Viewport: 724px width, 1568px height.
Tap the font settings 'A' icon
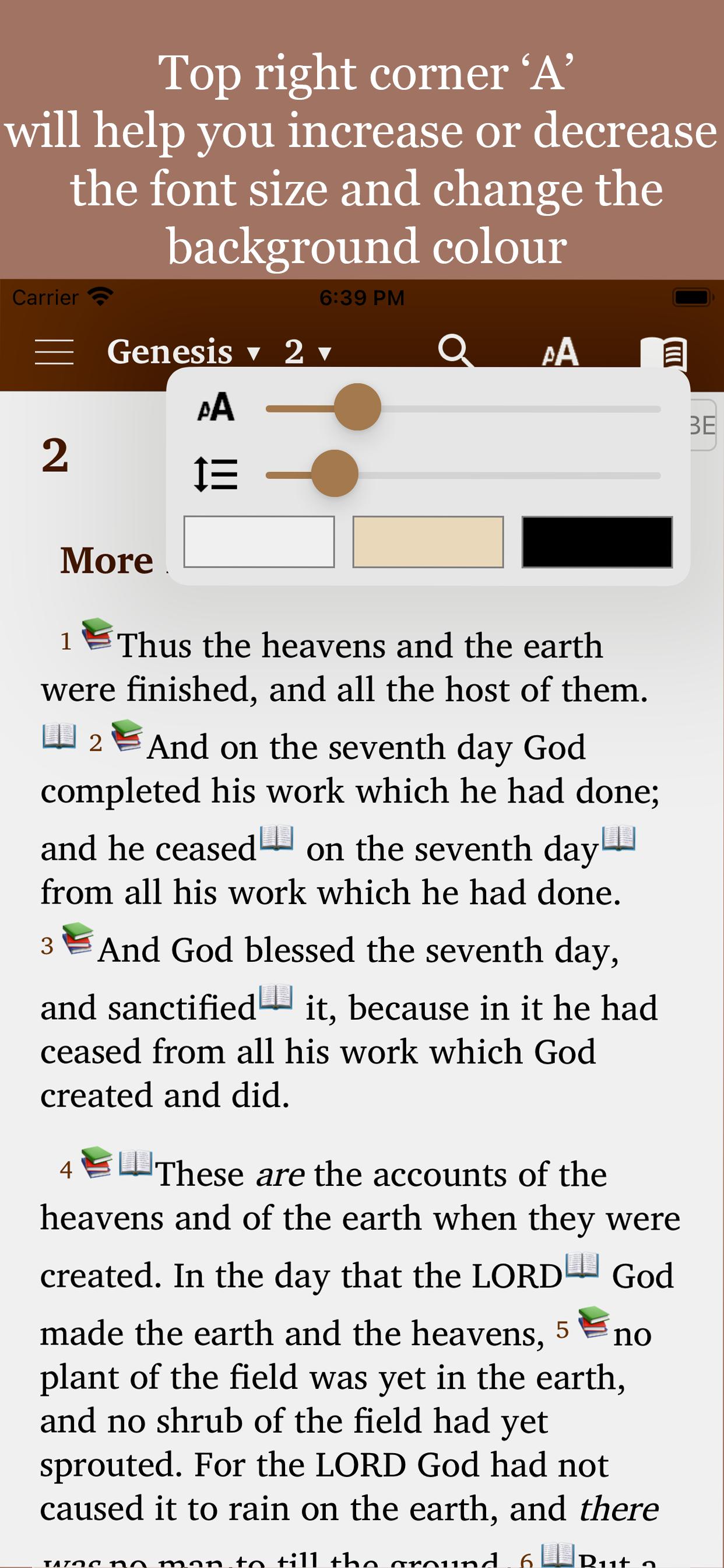(x=560, y=352)
